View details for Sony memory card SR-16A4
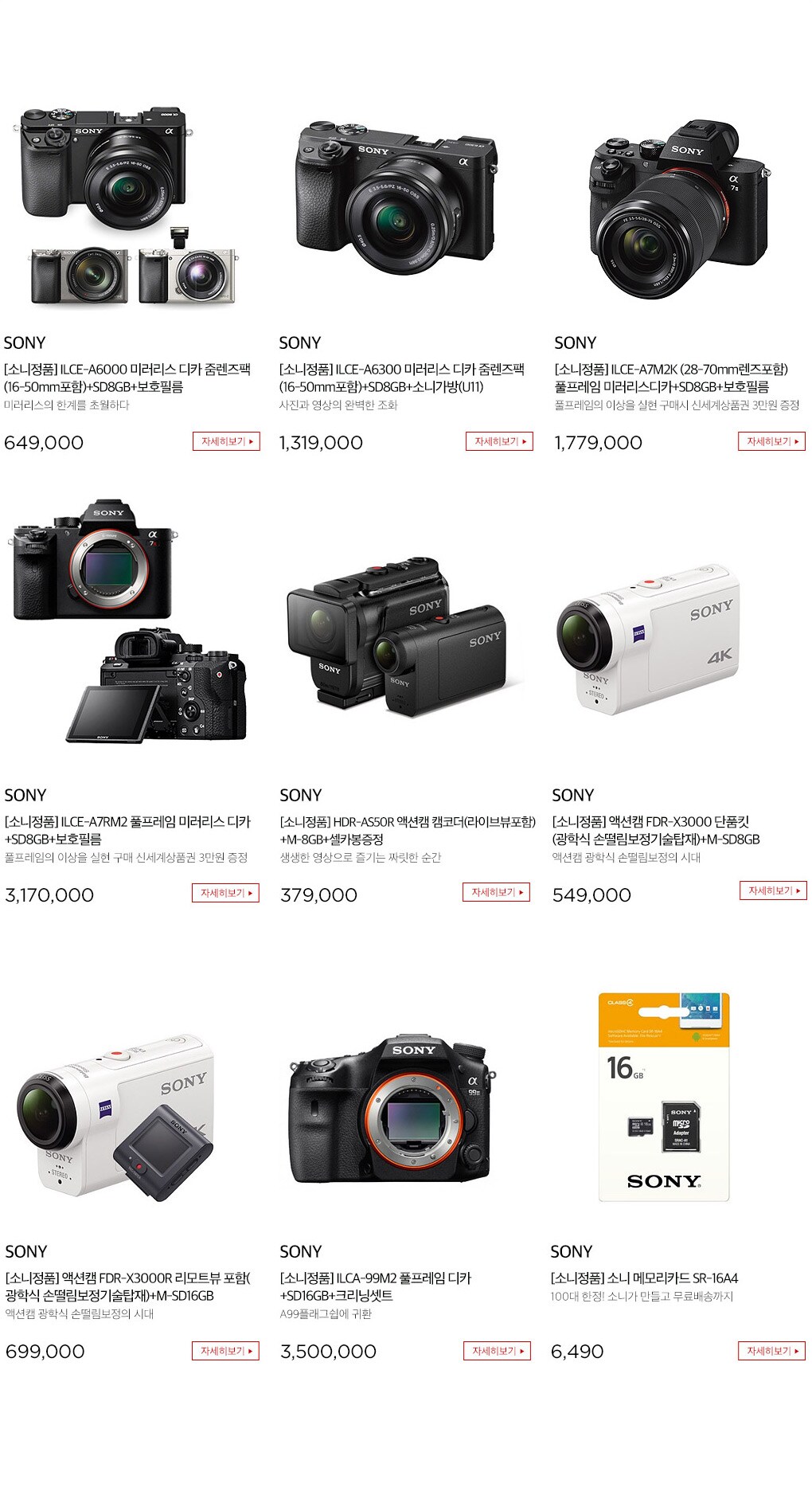This screenshot has width=812, height=1499. [x=771, y=1351]
